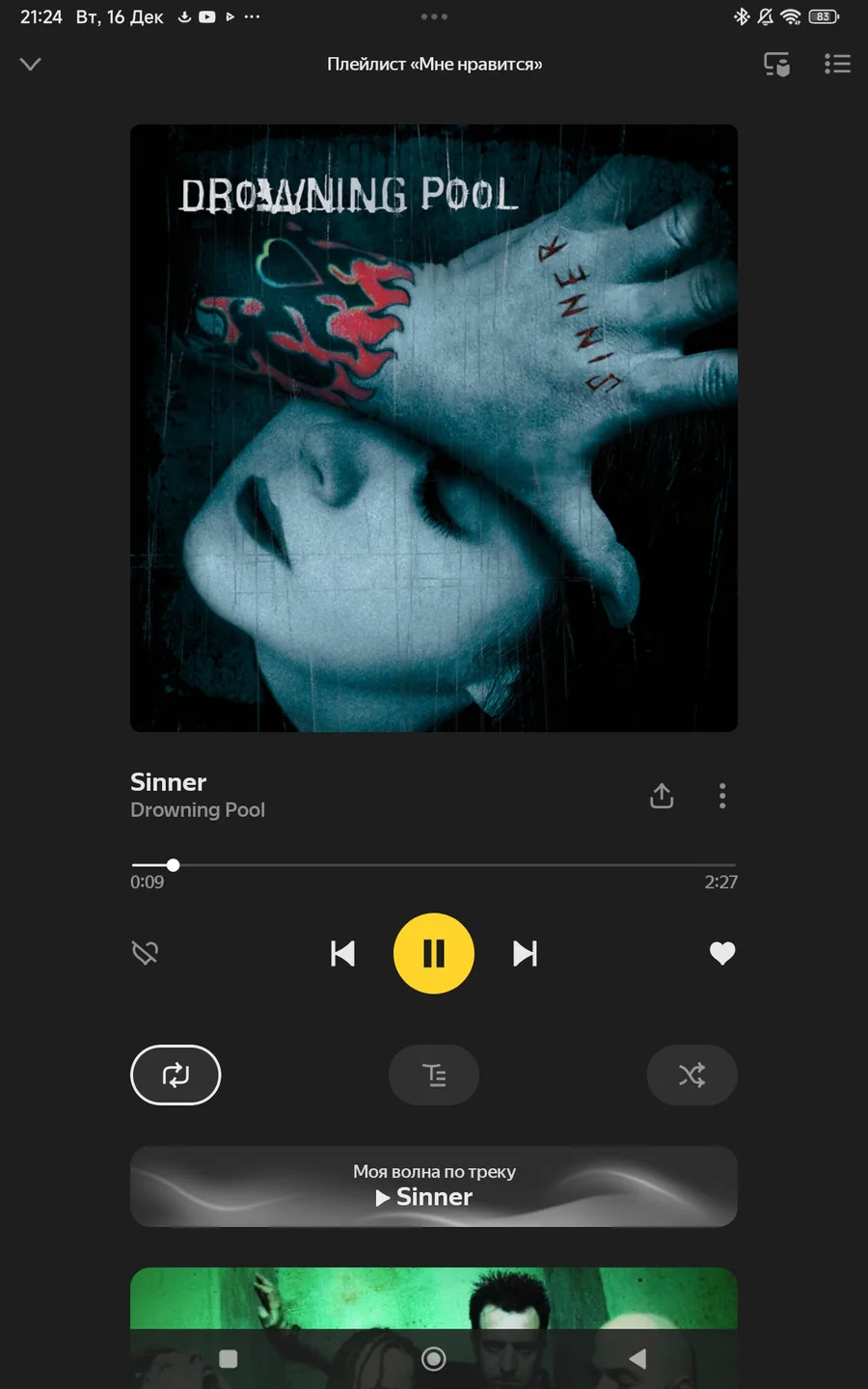The image size is (868, 1389).
Task: Go back using the system back button
Action: pyautogui.click(x=637, y=1358)
